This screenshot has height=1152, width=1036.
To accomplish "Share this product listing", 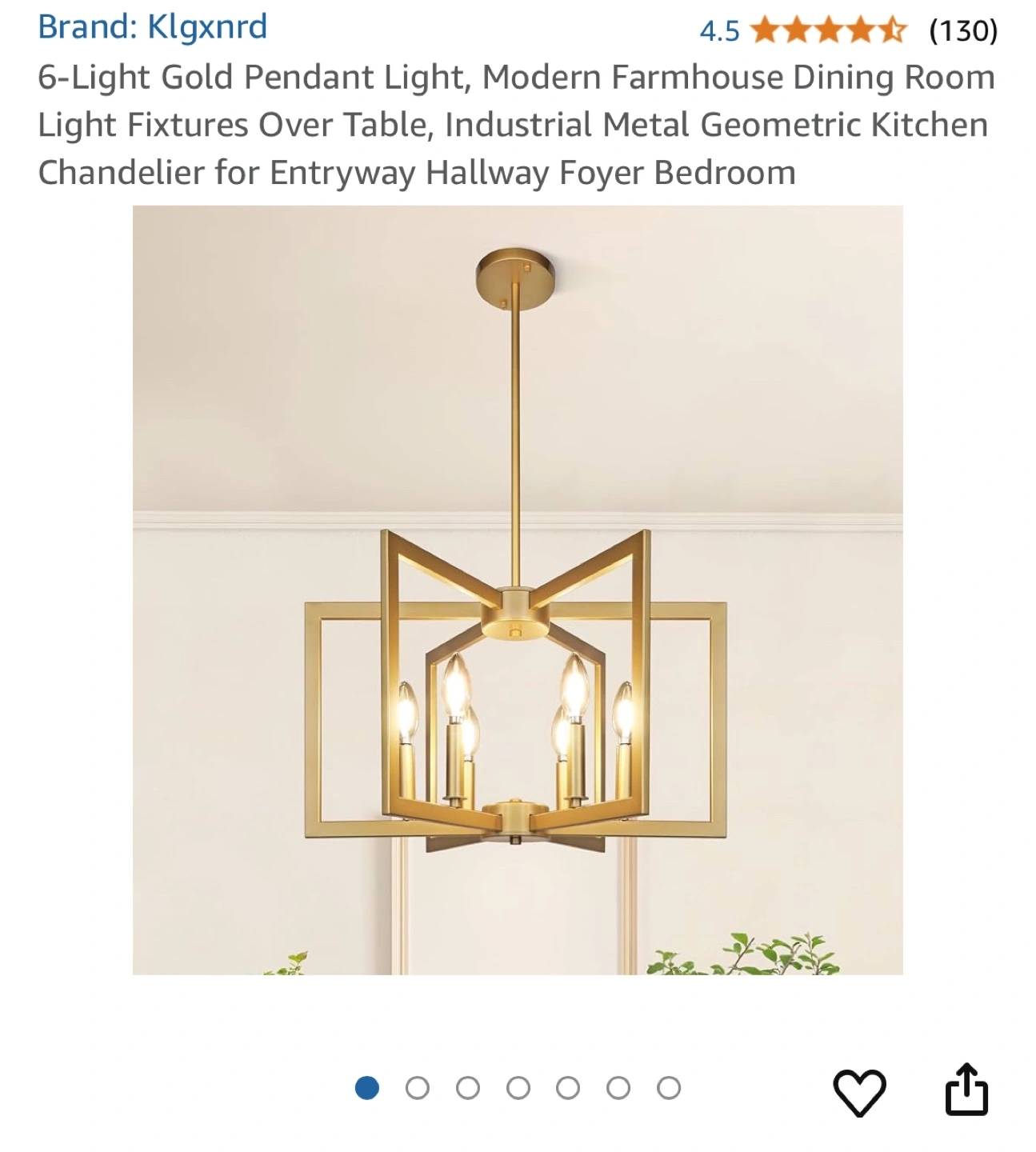I will click(966, 1089).
